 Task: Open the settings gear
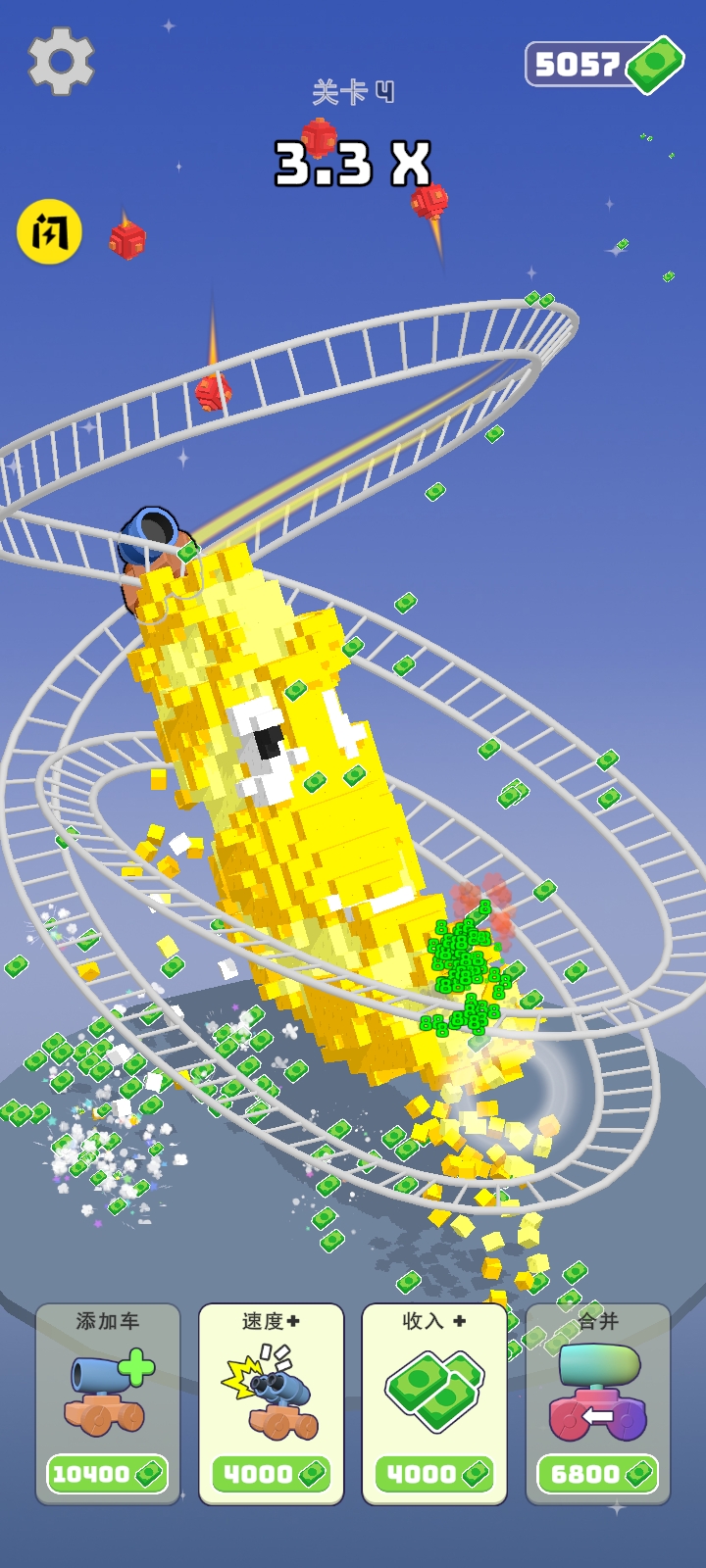pos(61,61)
